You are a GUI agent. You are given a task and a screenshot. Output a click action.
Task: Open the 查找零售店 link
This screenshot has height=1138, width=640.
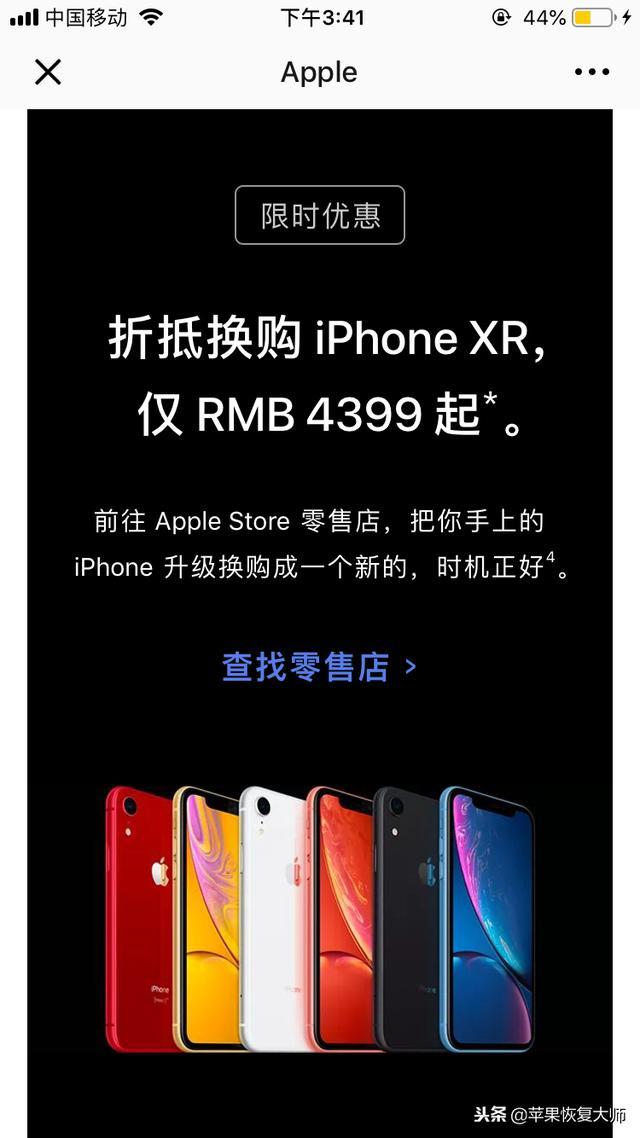coord(319,667)
